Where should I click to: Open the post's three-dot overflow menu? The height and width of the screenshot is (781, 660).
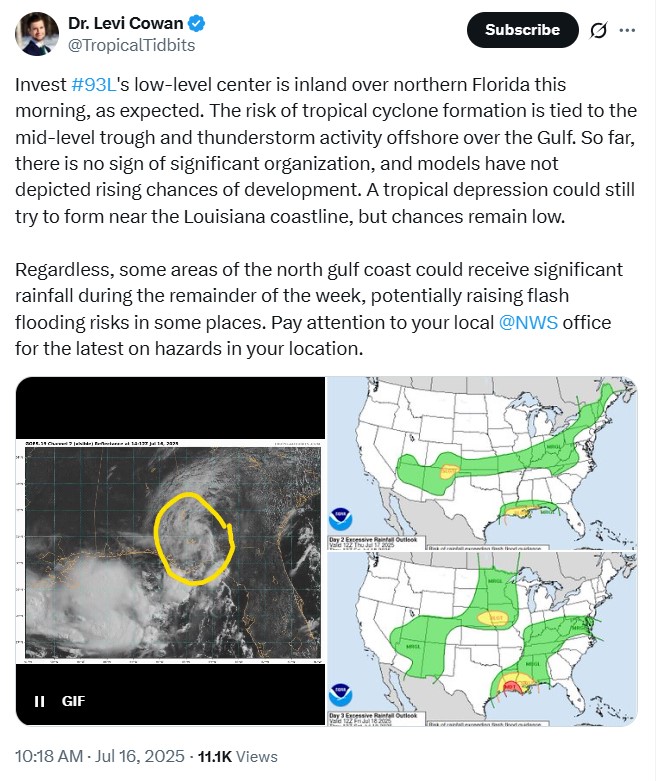(x=628, y=30)
